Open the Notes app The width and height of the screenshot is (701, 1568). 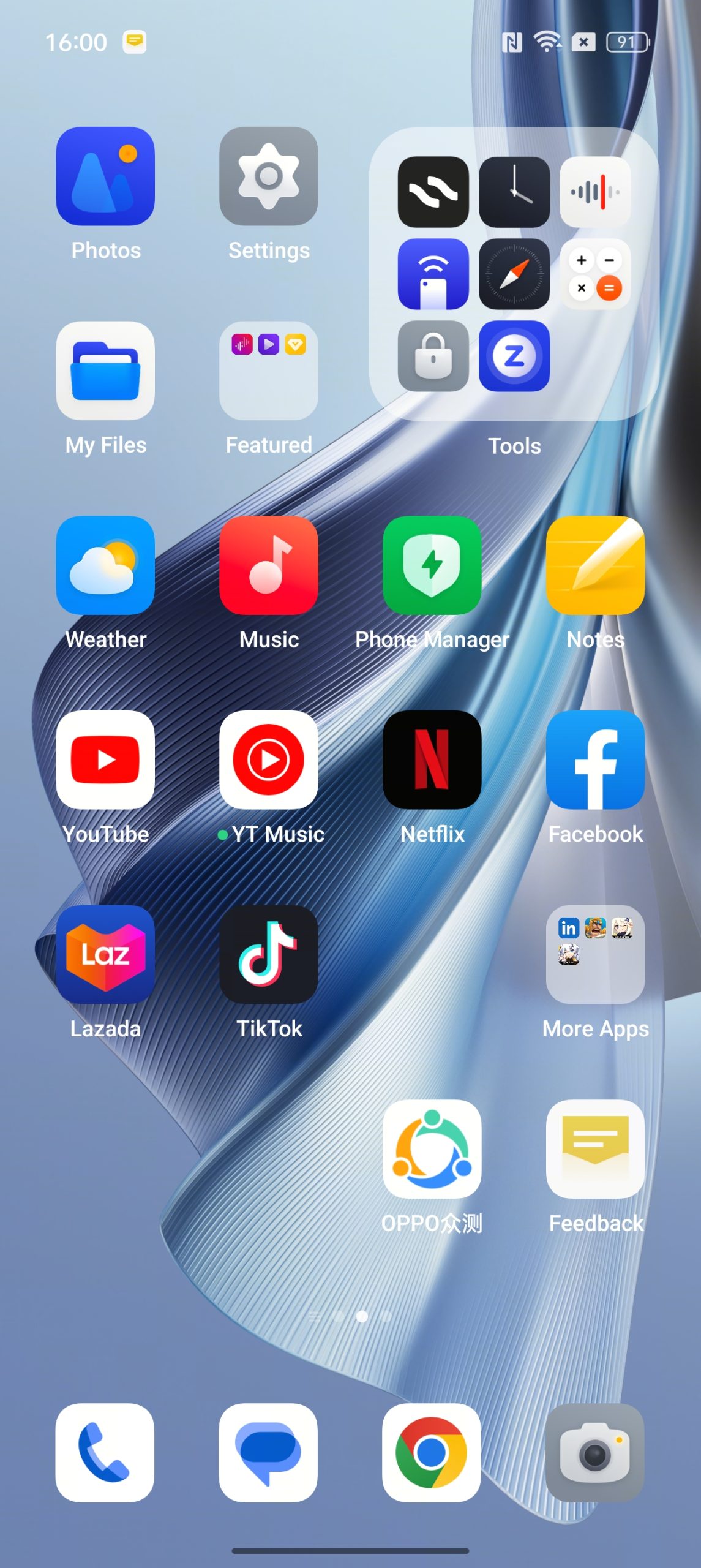(595, 565)
